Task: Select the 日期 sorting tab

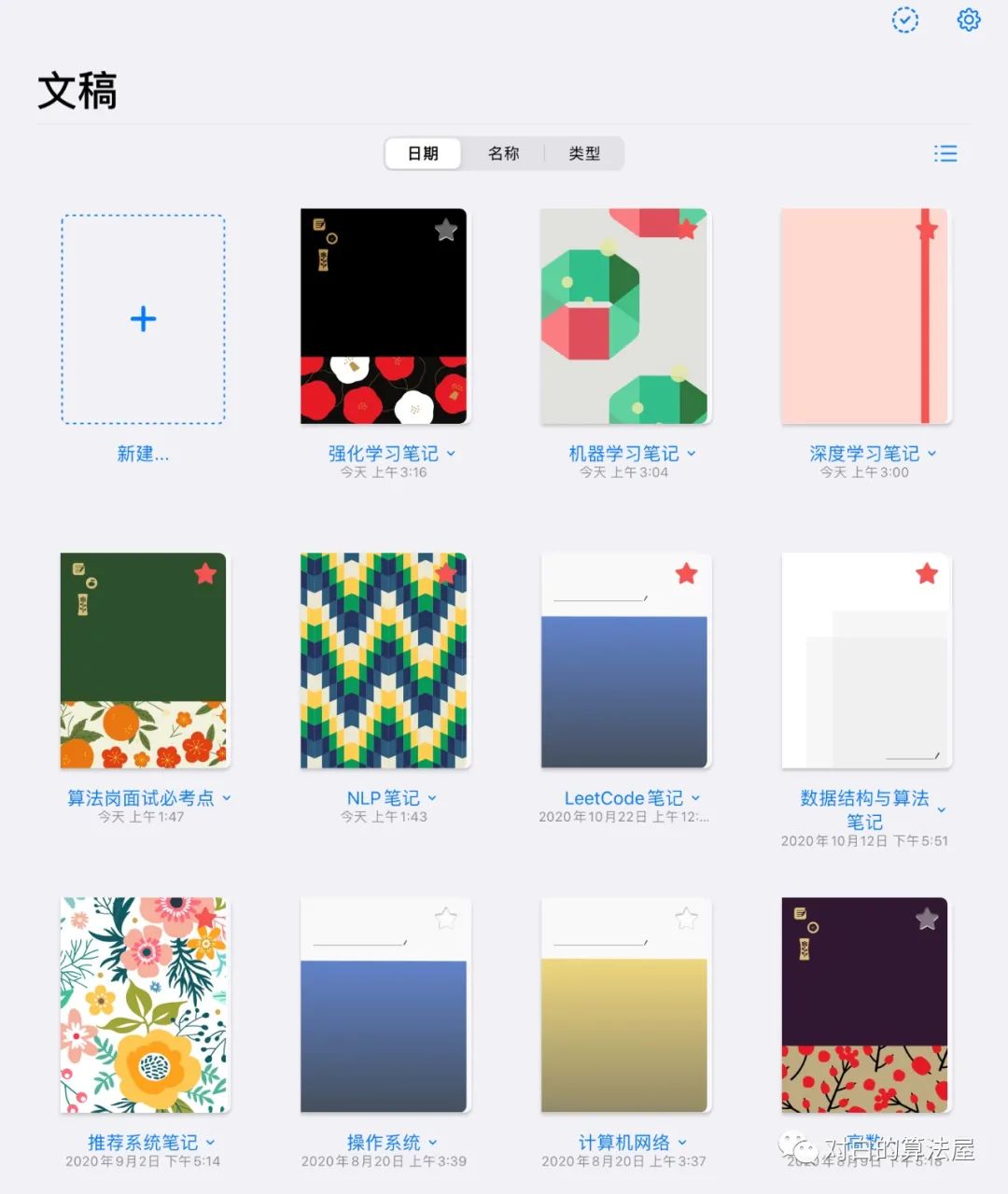Action: pos(422,153)
